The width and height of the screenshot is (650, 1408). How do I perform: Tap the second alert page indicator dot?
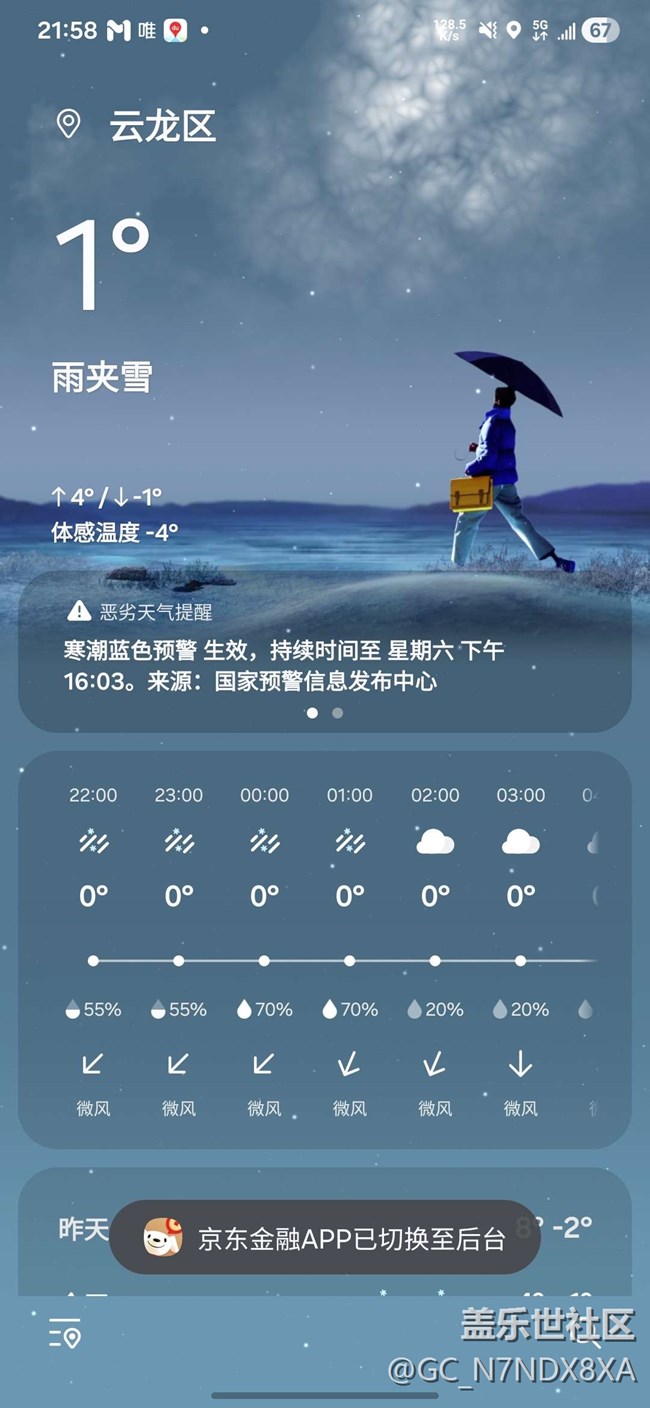[x=337, y=713]
